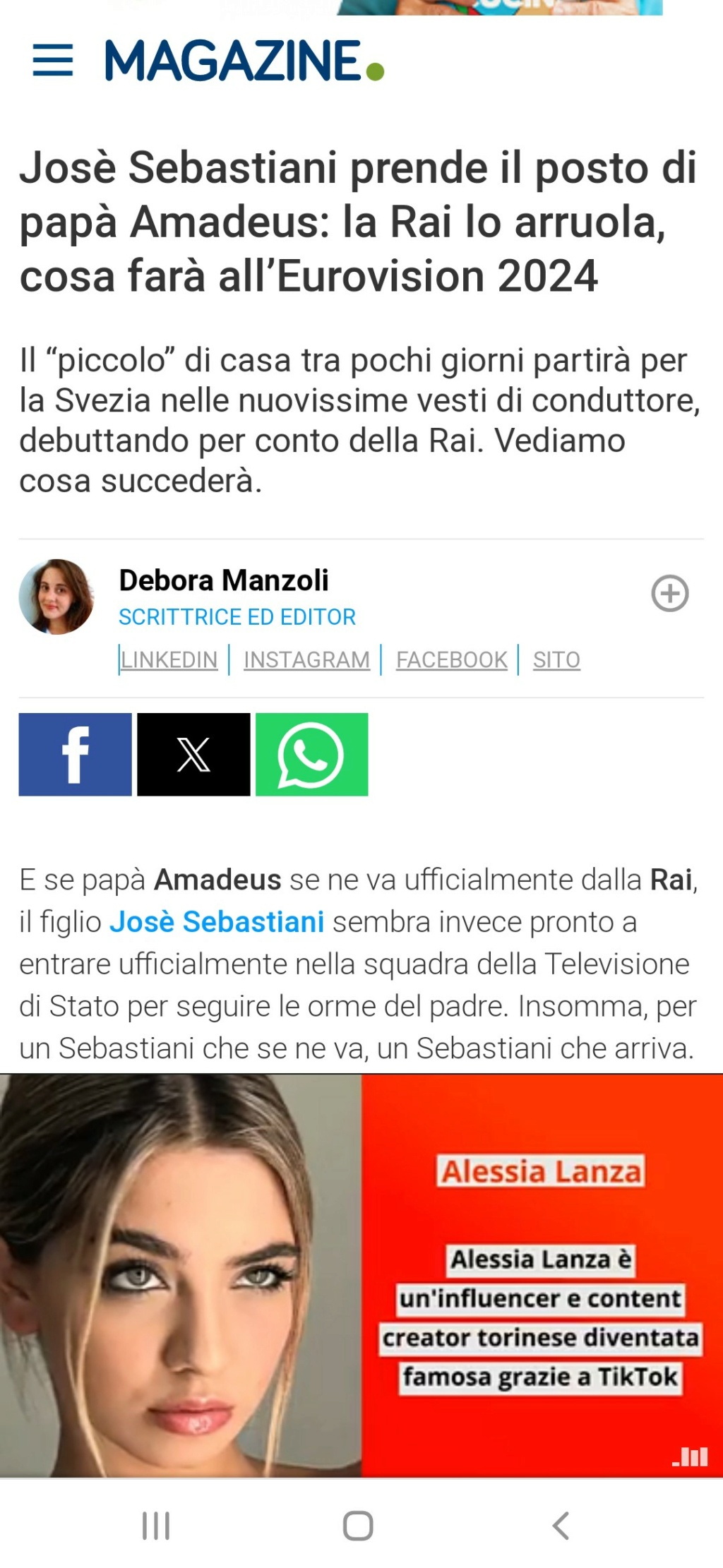
Task: Open recent apps from the navigation bar
Action: (156, 1526)
